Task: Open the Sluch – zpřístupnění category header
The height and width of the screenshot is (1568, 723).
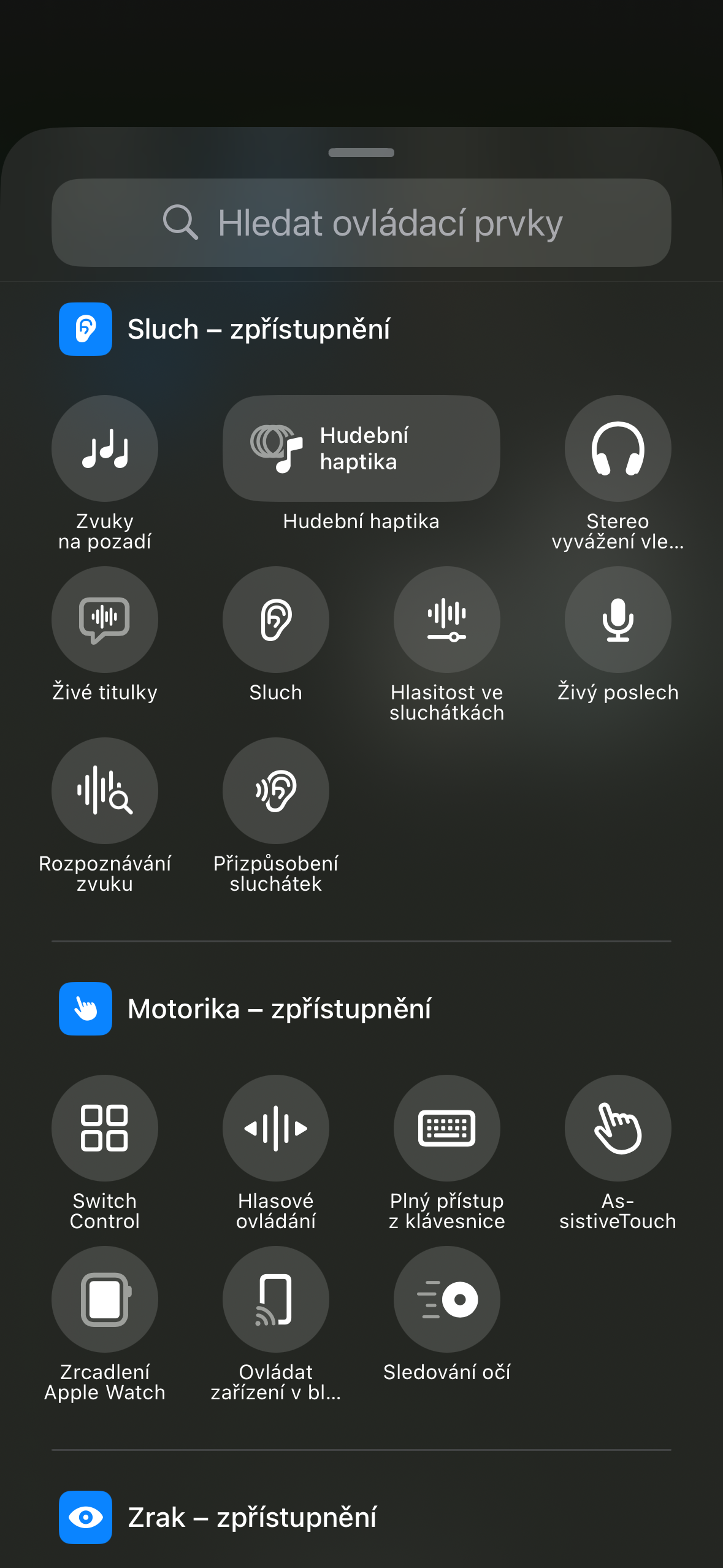Action: [x=258, y=329]
